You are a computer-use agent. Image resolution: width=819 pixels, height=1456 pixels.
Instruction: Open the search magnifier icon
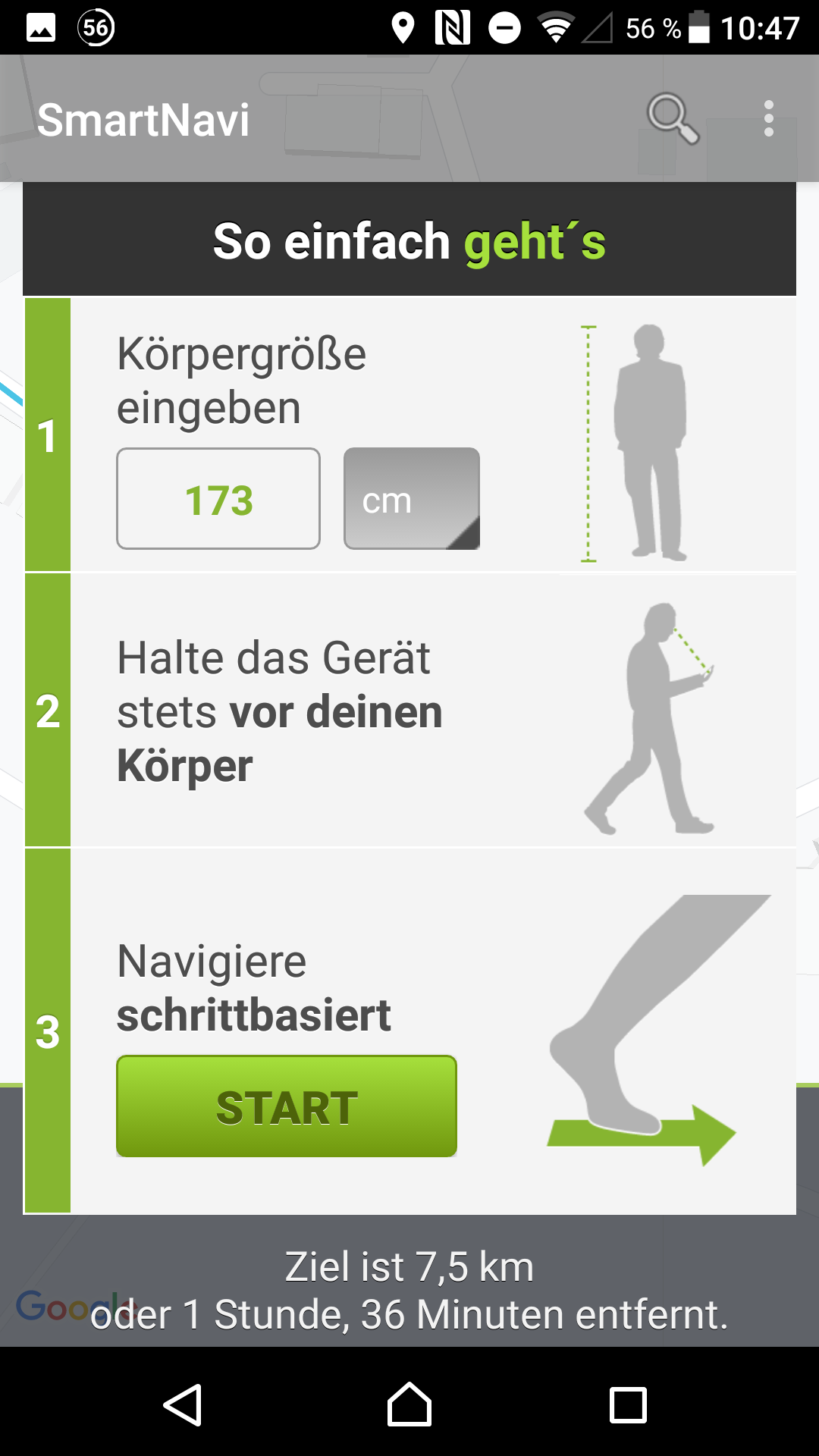pos(672,119)
